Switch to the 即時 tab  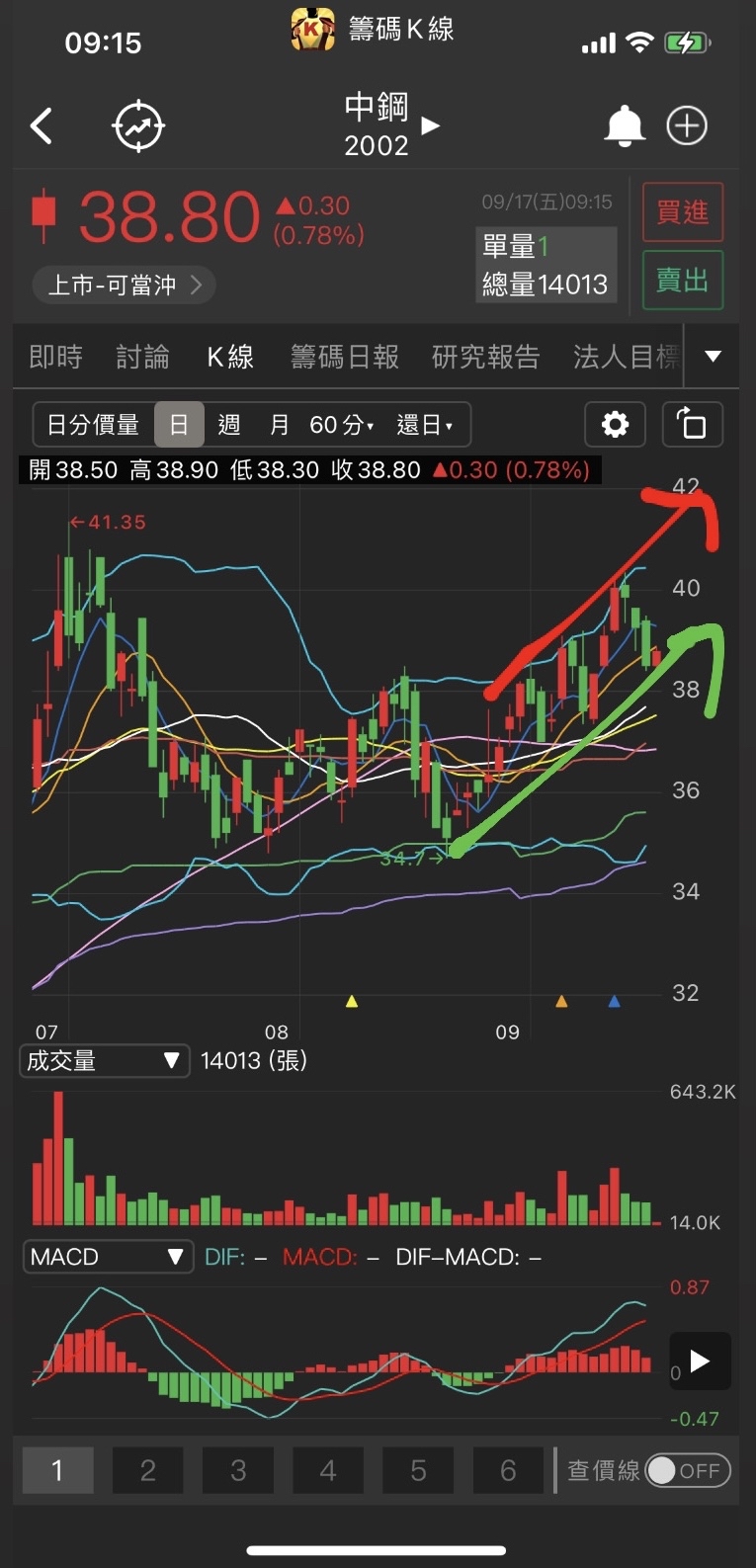pos(55,357)
